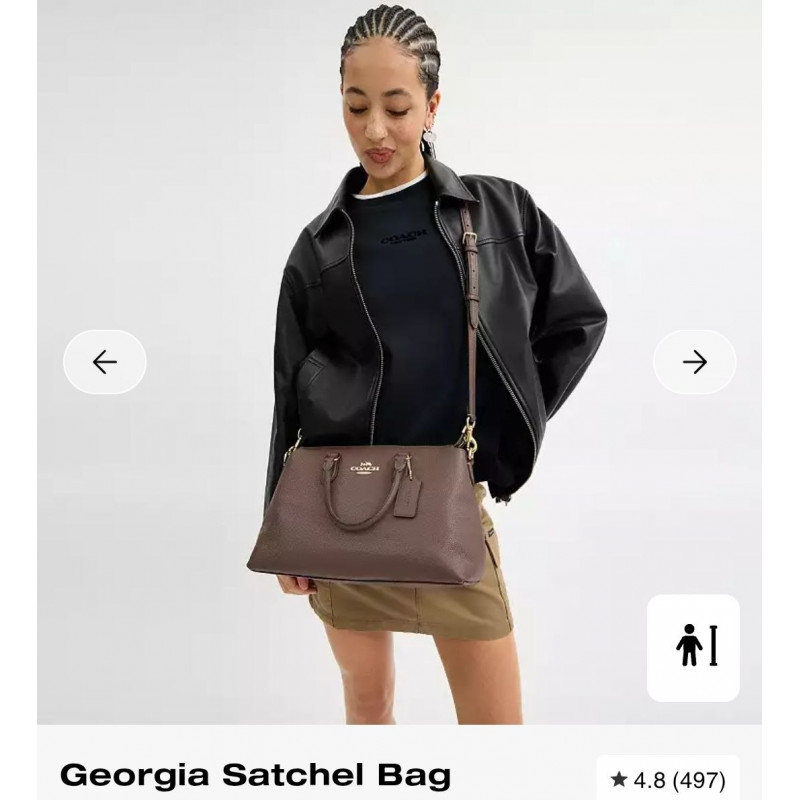Show the next product photo
The width and height of the screenshot is (800, 800).
694,362
